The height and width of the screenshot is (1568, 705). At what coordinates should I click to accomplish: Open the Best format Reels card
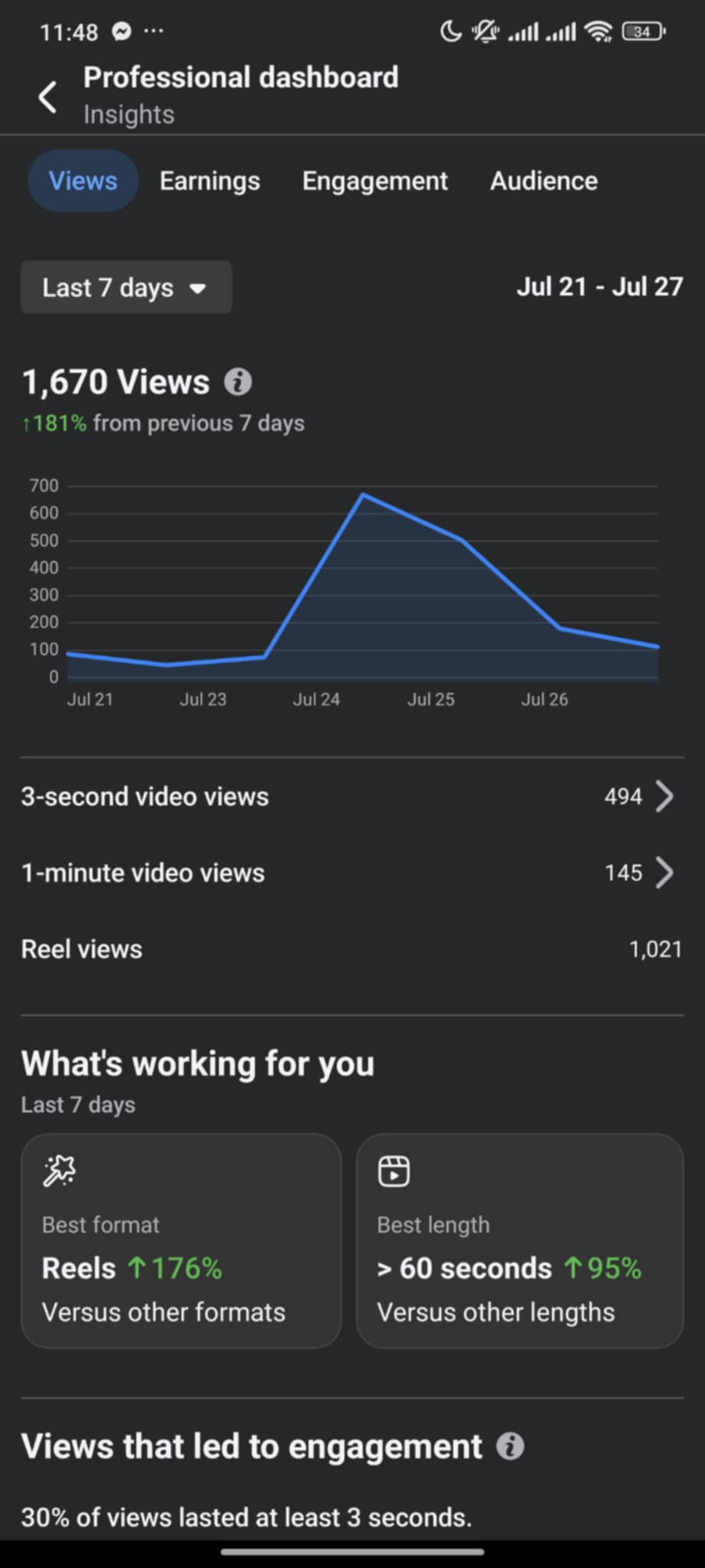pos(181,1240)
